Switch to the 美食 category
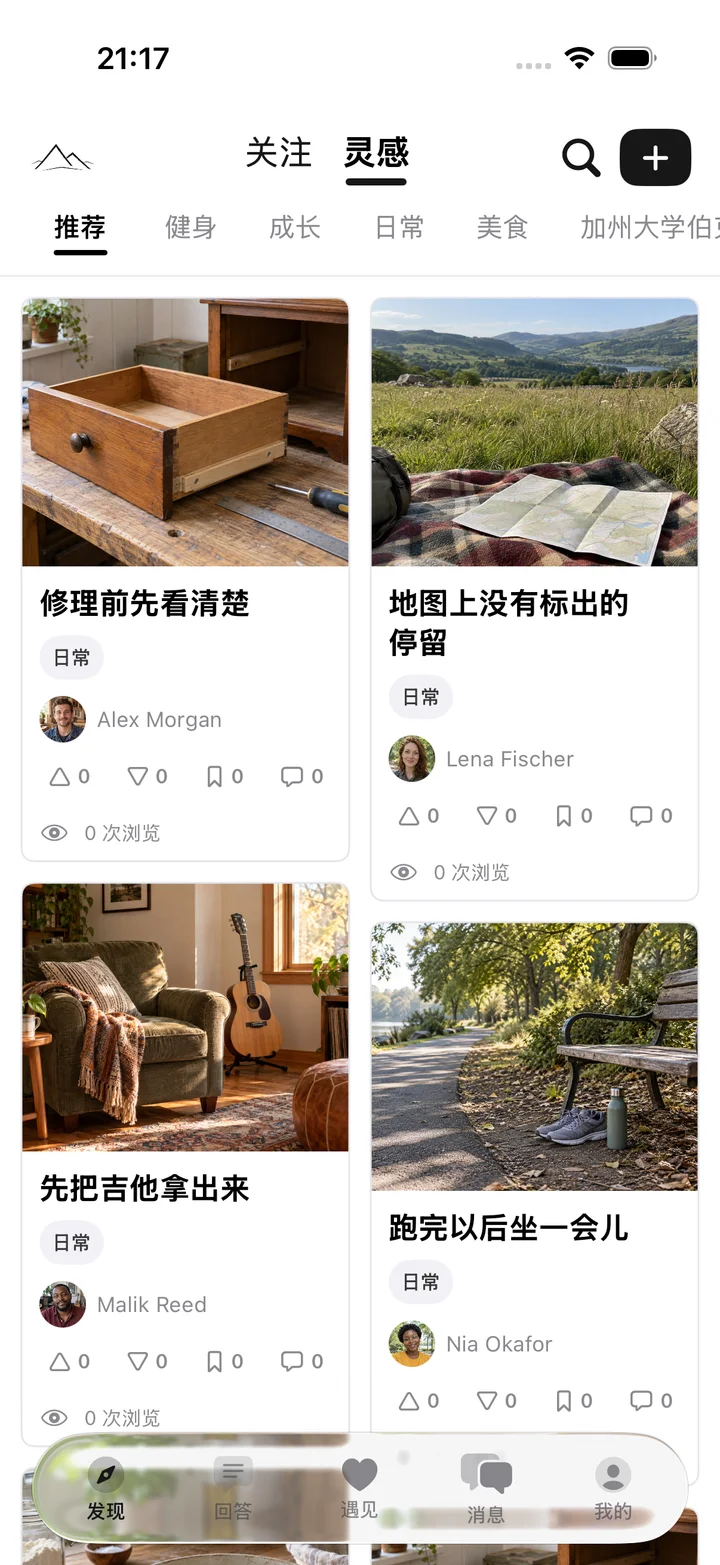720x1565 pixels. point(502,227)
